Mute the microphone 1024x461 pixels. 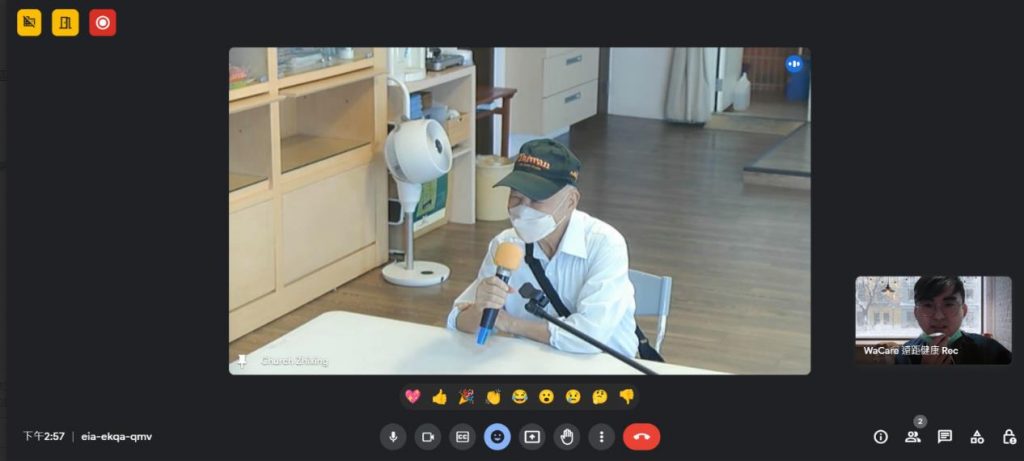pyautogui.click(x=394, y=437)
